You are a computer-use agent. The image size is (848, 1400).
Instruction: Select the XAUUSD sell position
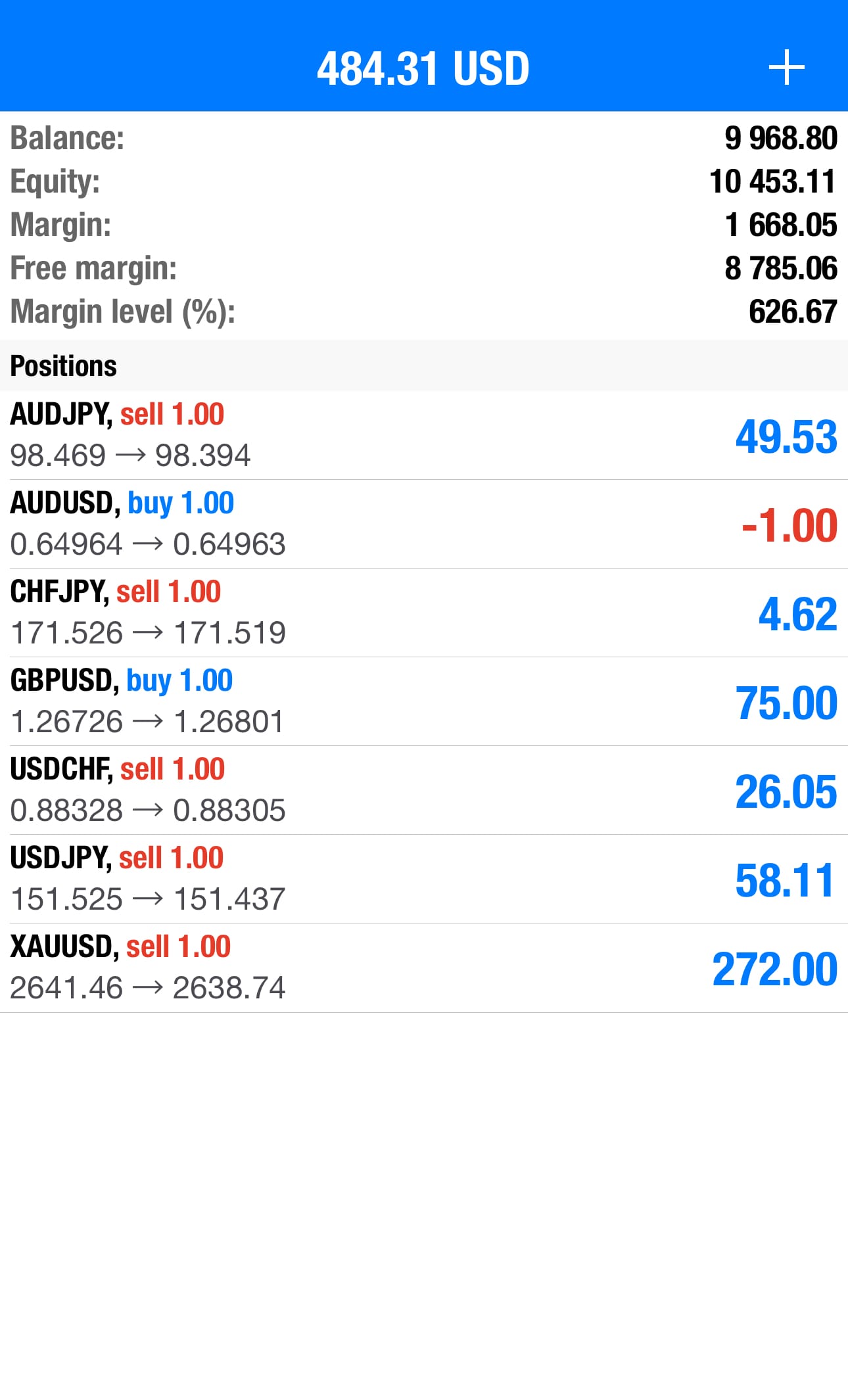[x=424, y=968]
